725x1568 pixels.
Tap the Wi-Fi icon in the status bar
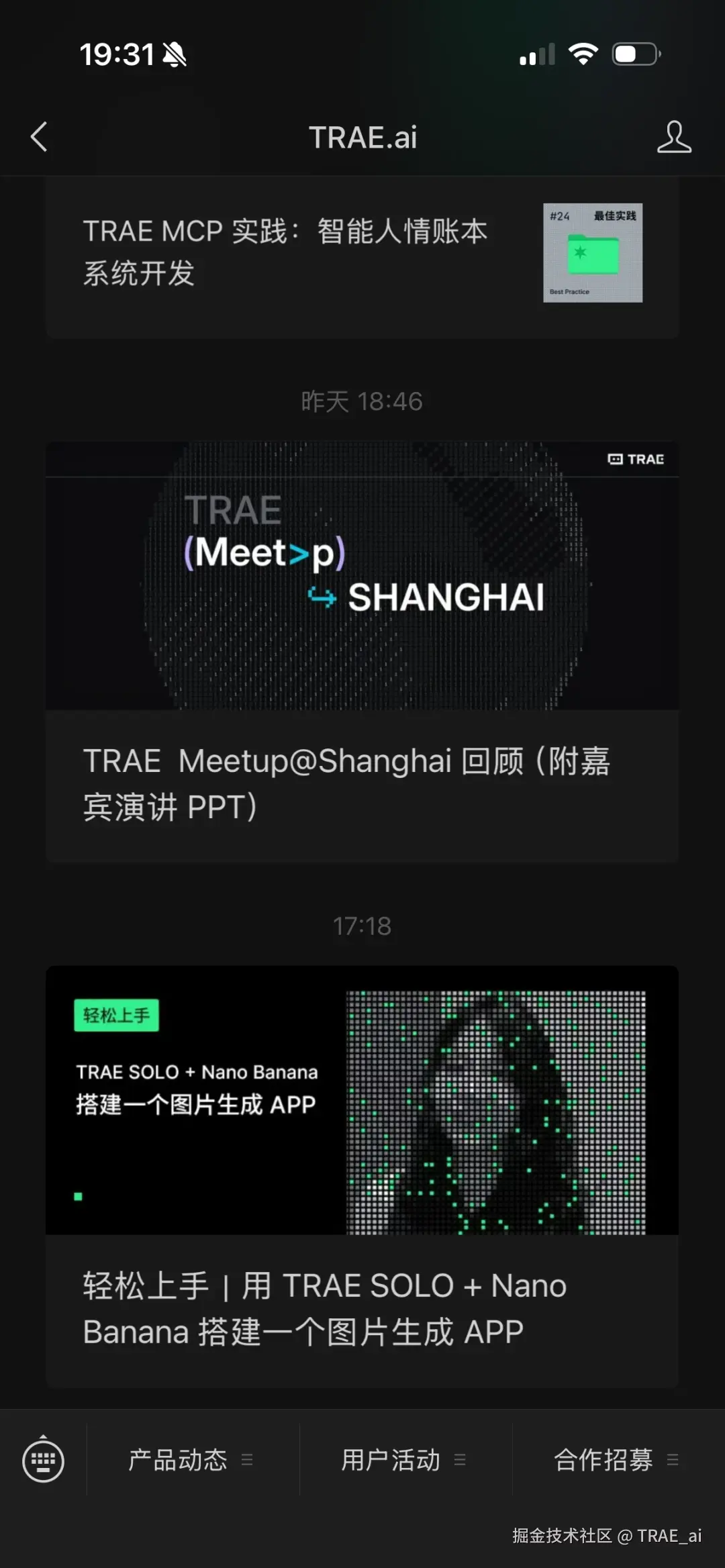pyautogui.click(x=583, y=53)
